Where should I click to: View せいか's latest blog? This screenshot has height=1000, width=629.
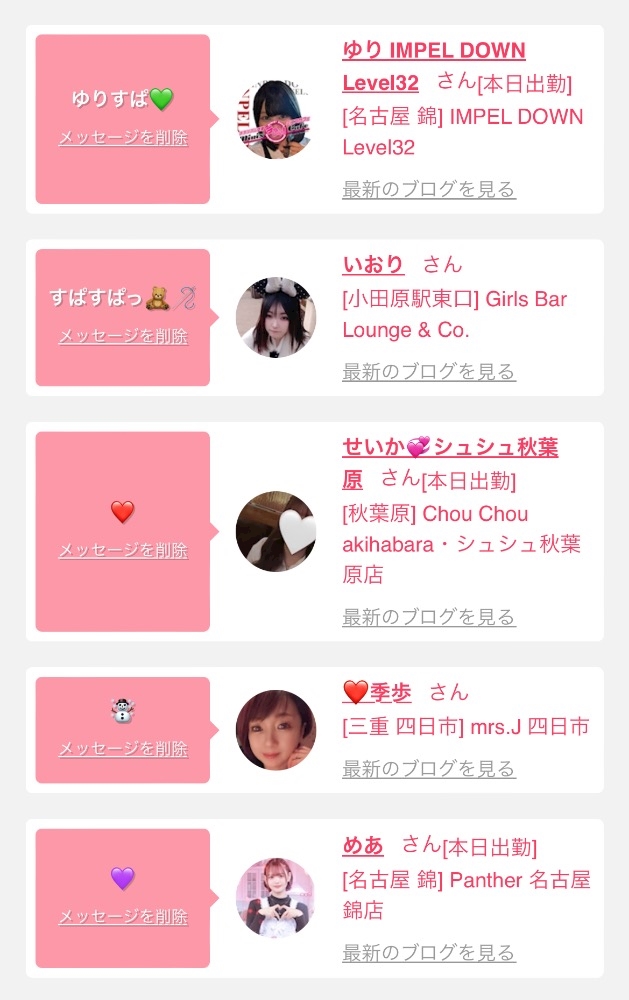(429, 617)
